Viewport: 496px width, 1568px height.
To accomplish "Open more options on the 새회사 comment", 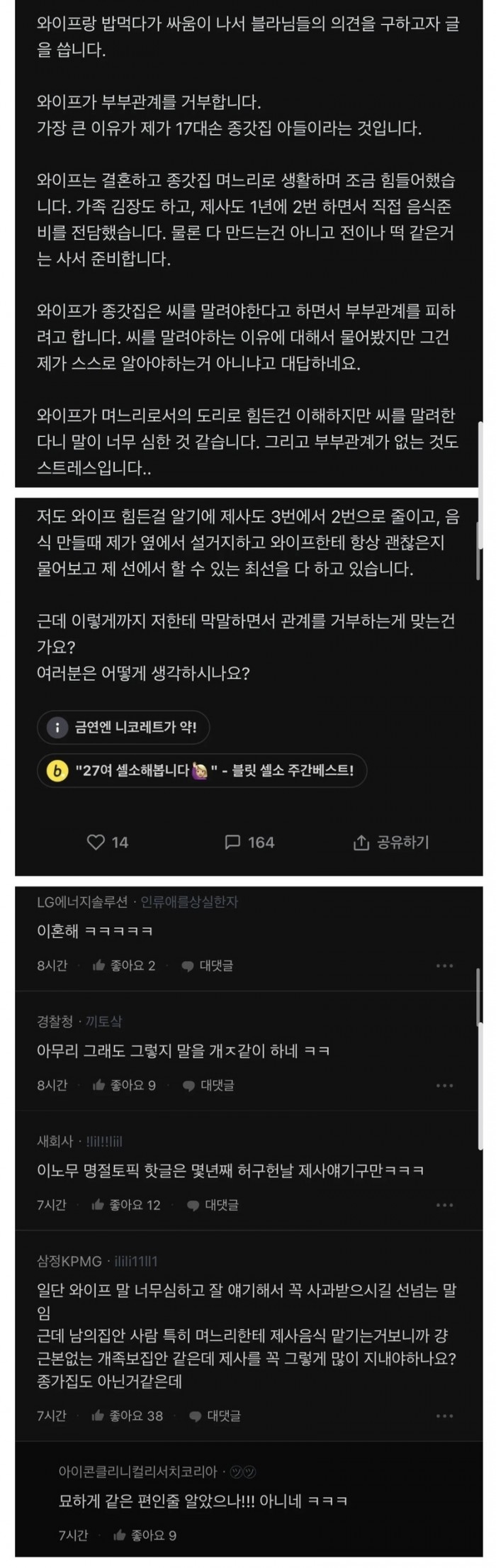I will [x=444, y=1204].
